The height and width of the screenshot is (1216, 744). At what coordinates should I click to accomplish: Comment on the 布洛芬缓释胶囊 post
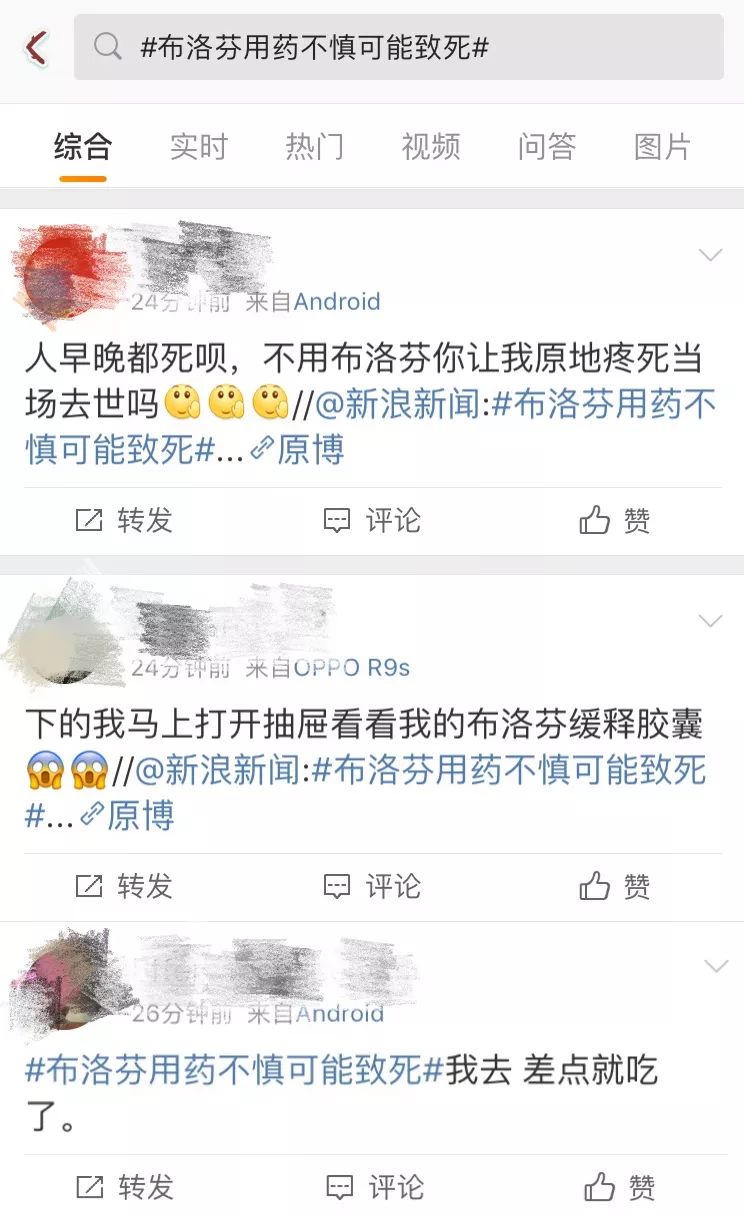pyautogui.click(x=372, y=886)
